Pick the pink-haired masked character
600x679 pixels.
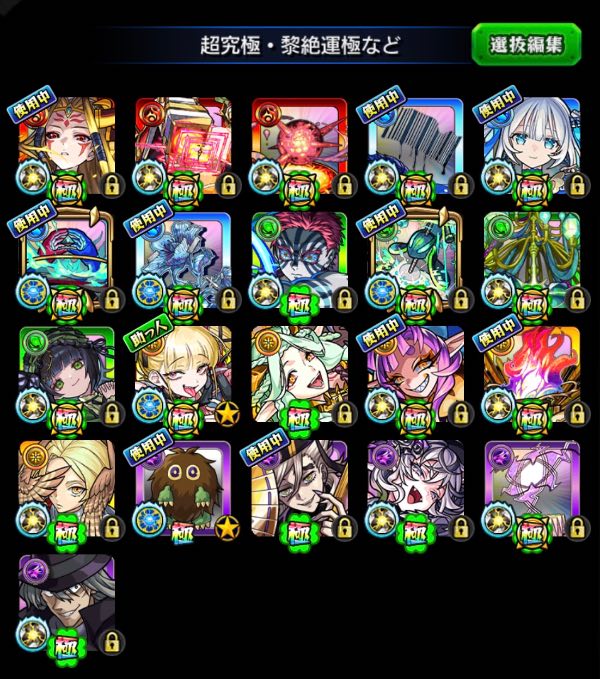tap(299, 258)
